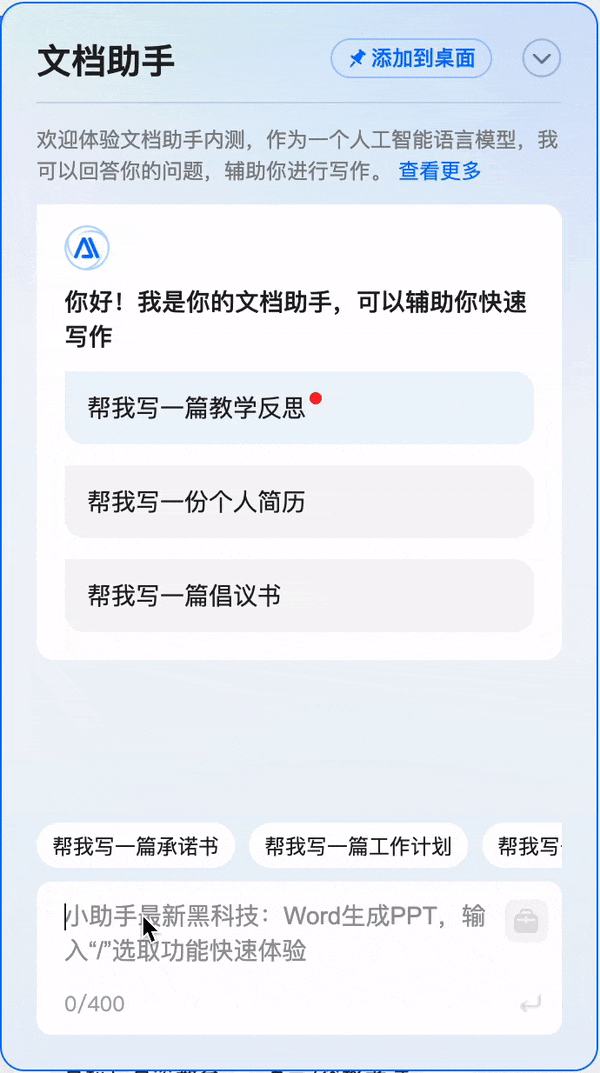Open the 查看更多 link

pyautogui.click(x=440, y=171)
